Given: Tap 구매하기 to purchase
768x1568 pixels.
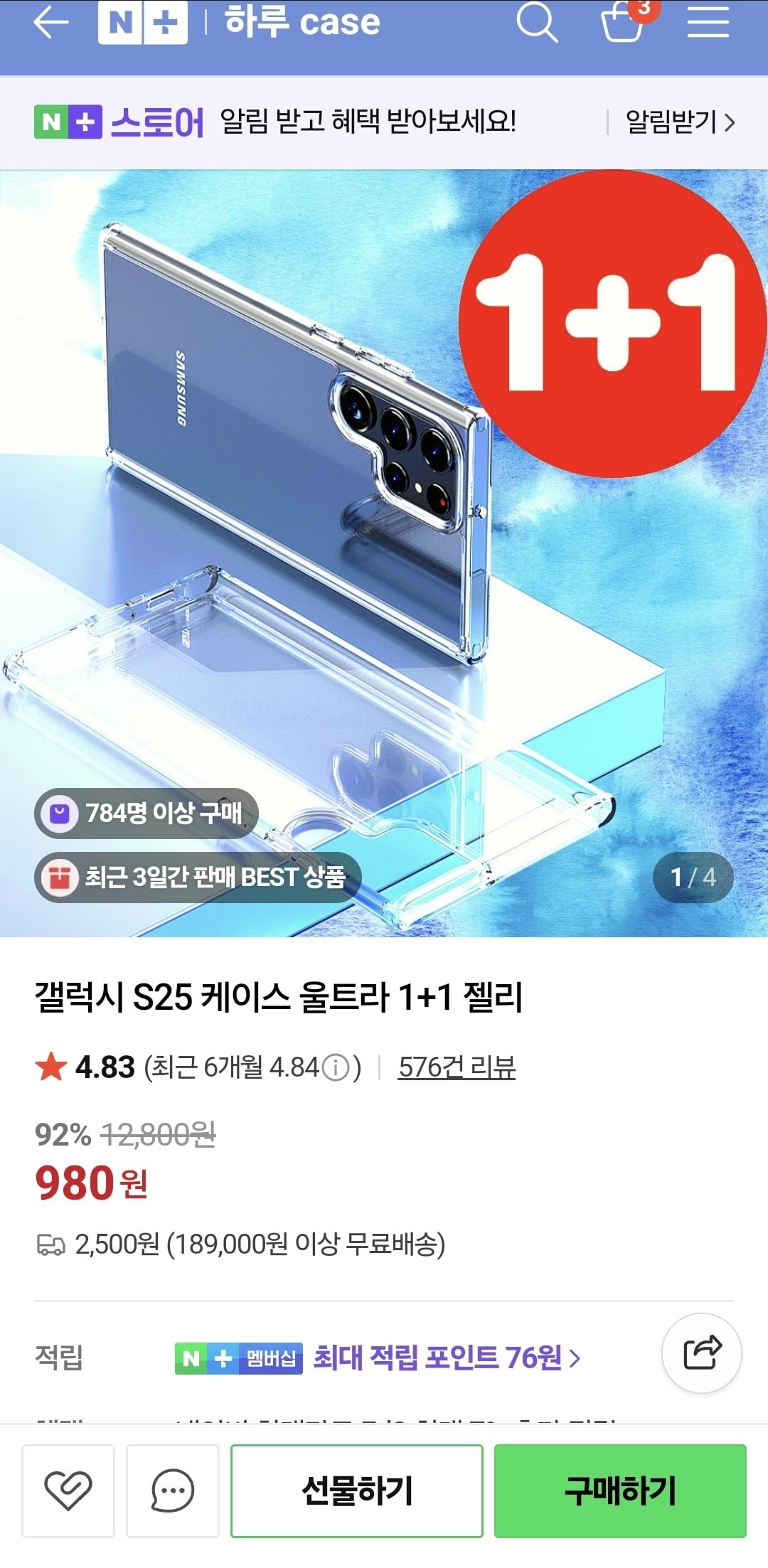Looking at the screenshot, I should [x=620, y=1490].
